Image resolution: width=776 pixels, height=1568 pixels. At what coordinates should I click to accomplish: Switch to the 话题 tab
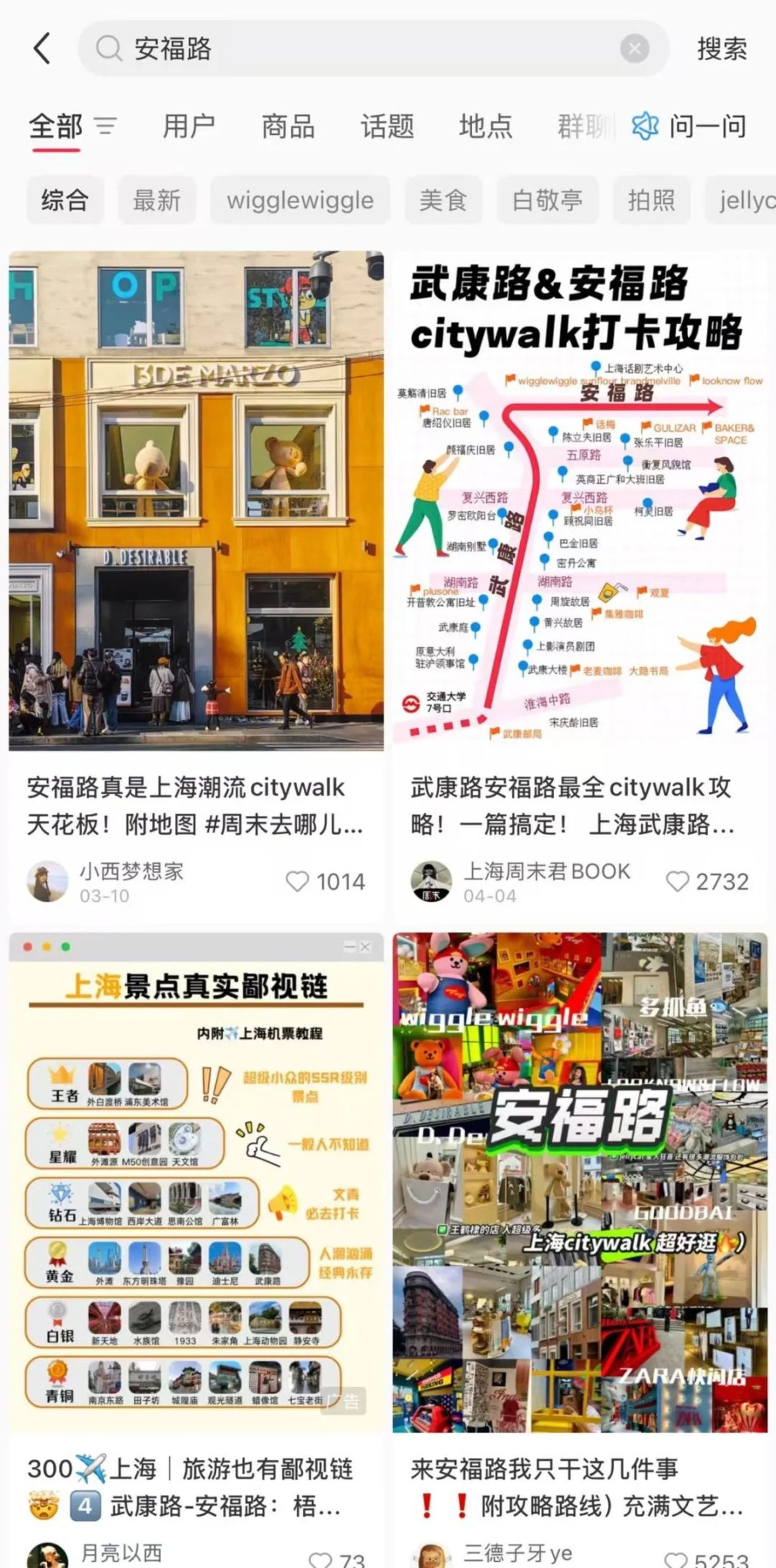387,126
